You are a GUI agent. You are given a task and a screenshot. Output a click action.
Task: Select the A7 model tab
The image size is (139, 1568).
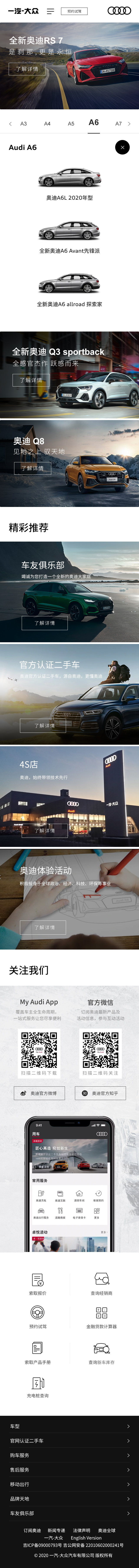118,124
